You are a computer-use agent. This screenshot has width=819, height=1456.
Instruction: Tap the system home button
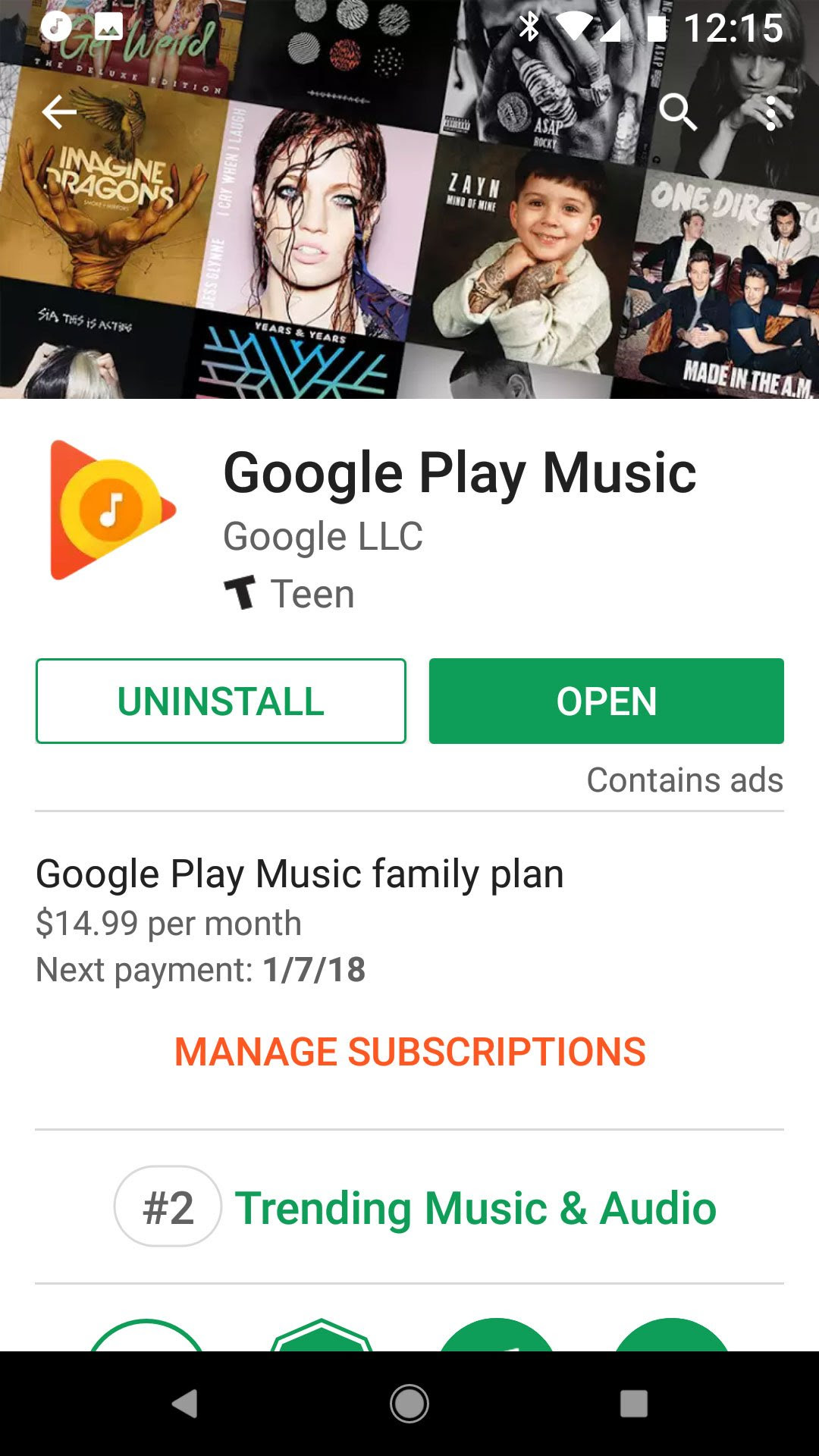409,1404
